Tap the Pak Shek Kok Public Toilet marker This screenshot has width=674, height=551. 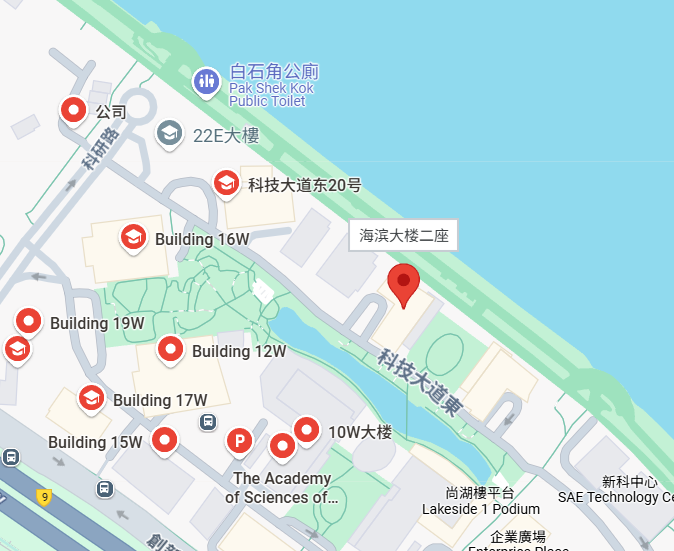(x=207, y=81)
